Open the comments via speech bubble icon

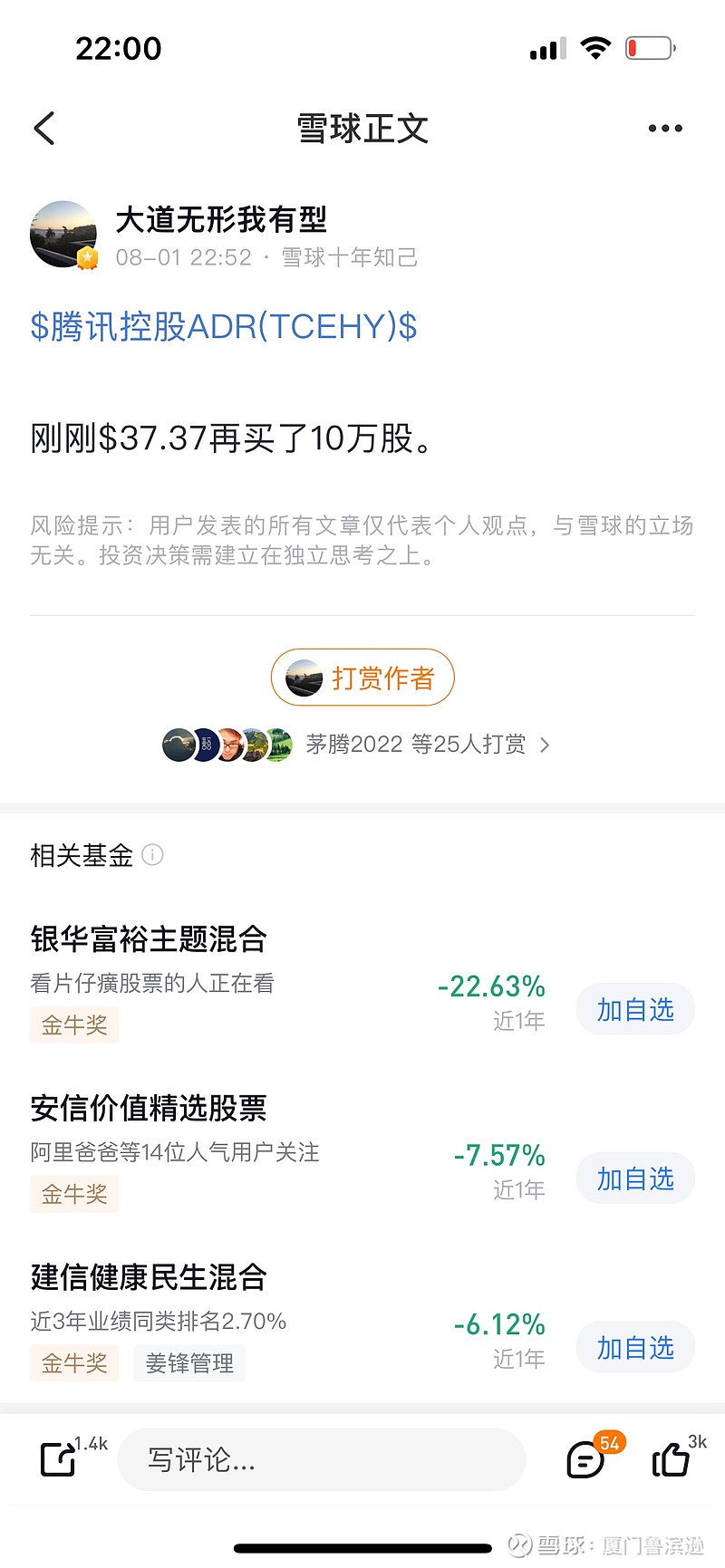click(x=585, y=1460)
